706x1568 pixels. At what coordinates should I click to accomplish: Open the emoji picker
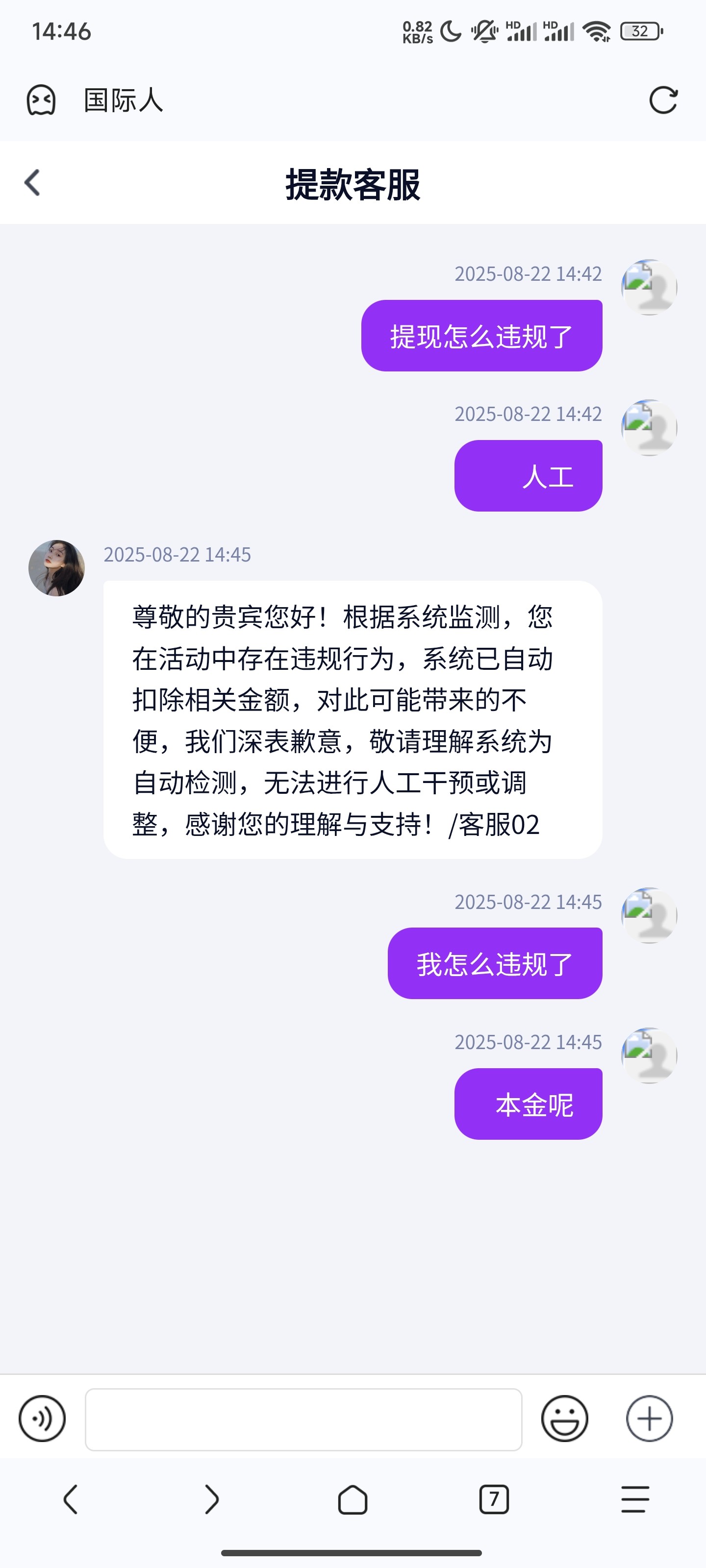(x=564, y=1418)
